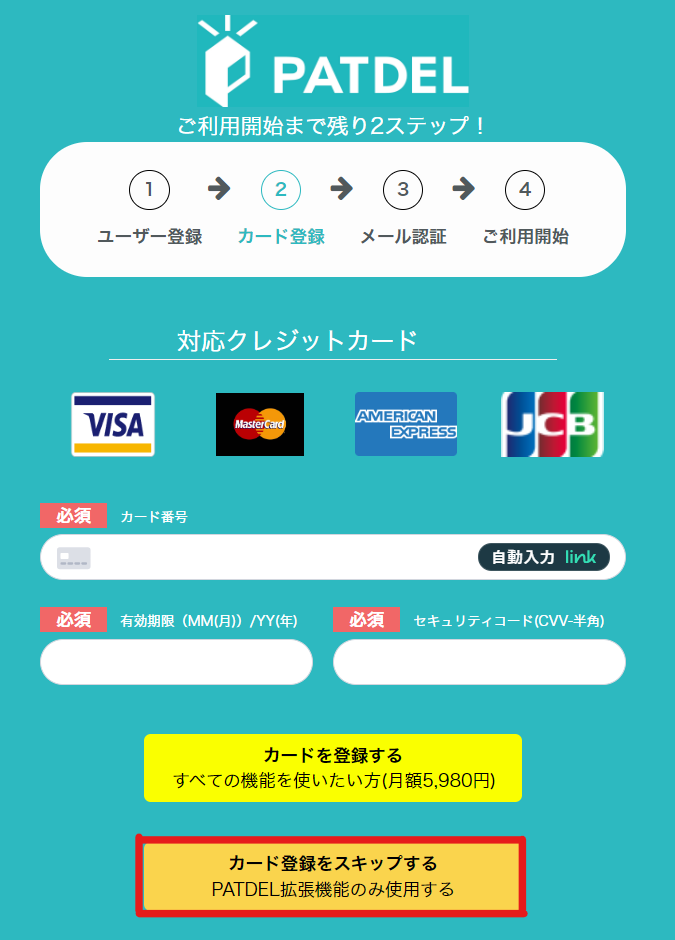
Task: Select the security code CVV field
Action: point(479,662)
